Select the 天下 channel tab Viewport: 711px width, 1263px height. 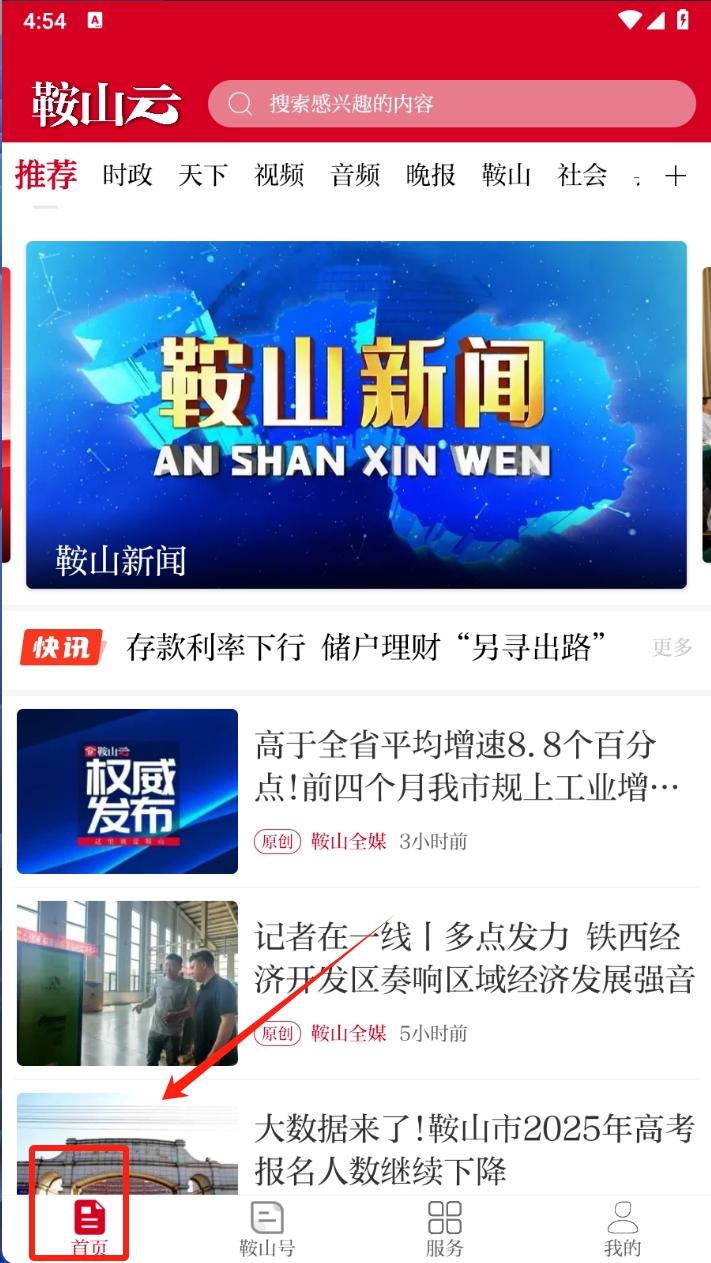pyautogui.click(x=203, y=176)
